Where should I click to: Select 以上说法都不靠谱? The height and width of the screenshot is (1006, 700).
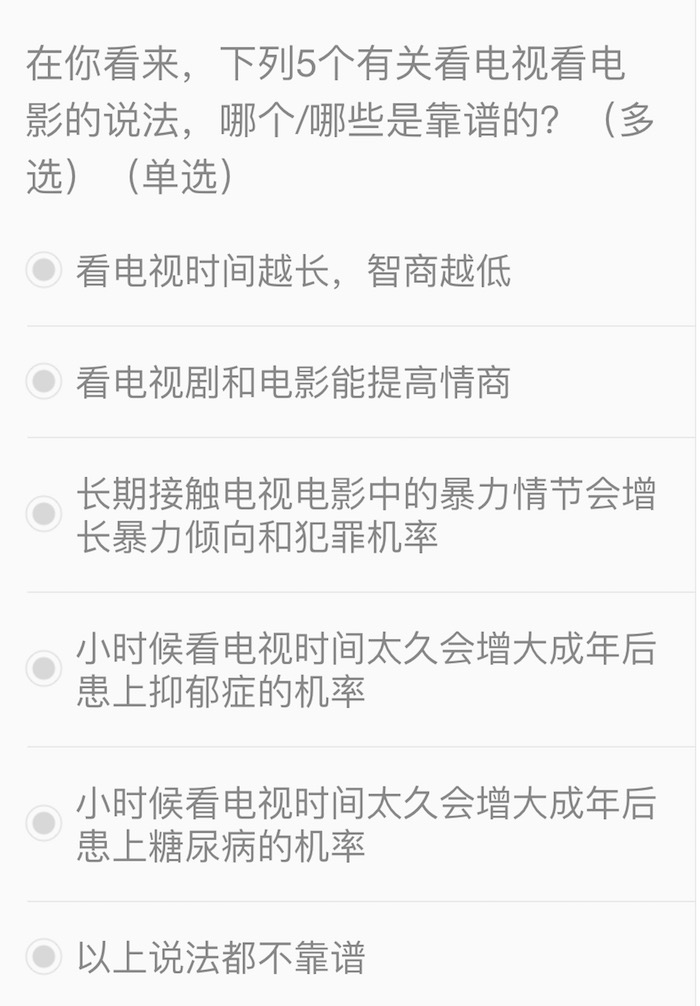[x=44, y=956]
